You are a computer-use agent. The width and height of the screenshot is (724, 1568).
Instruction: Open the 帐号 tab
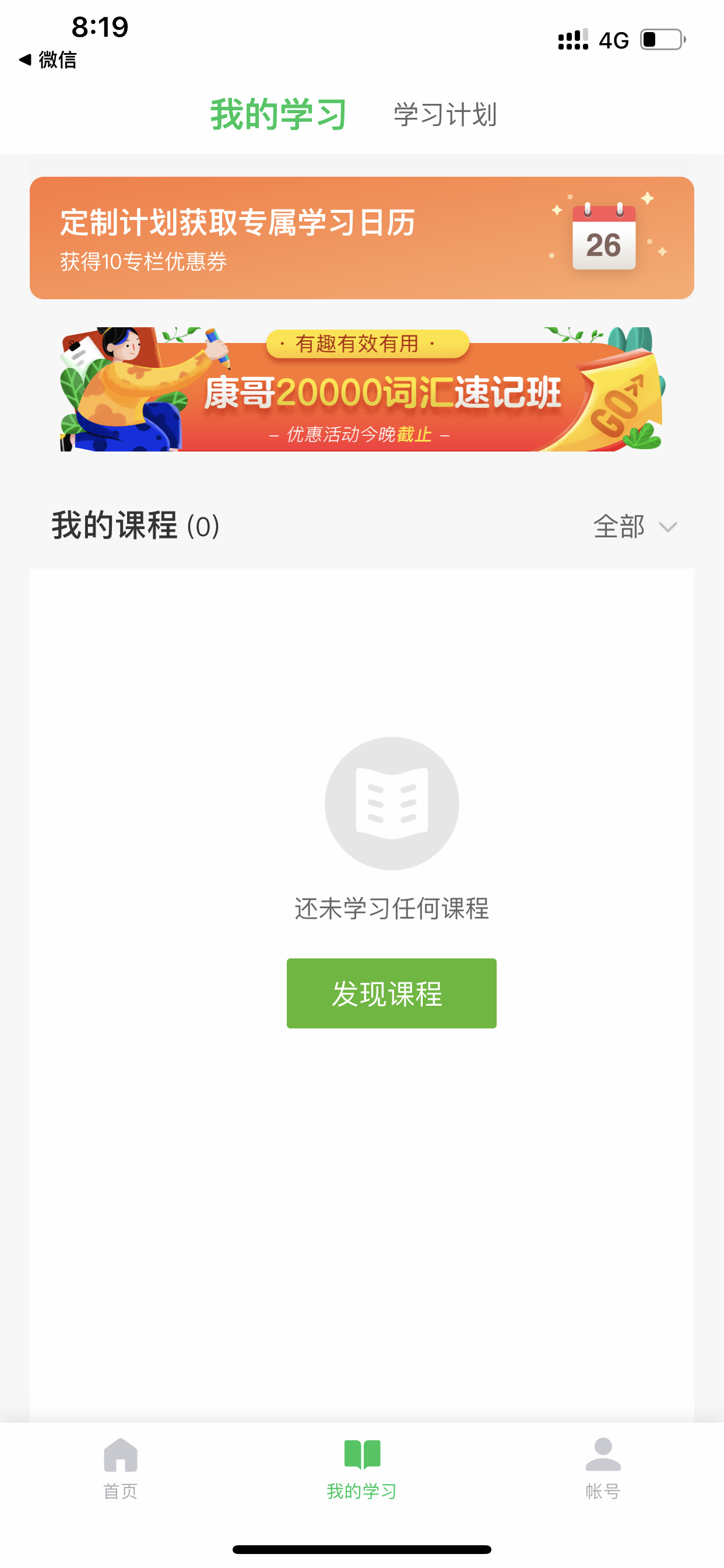point(603,1469)
